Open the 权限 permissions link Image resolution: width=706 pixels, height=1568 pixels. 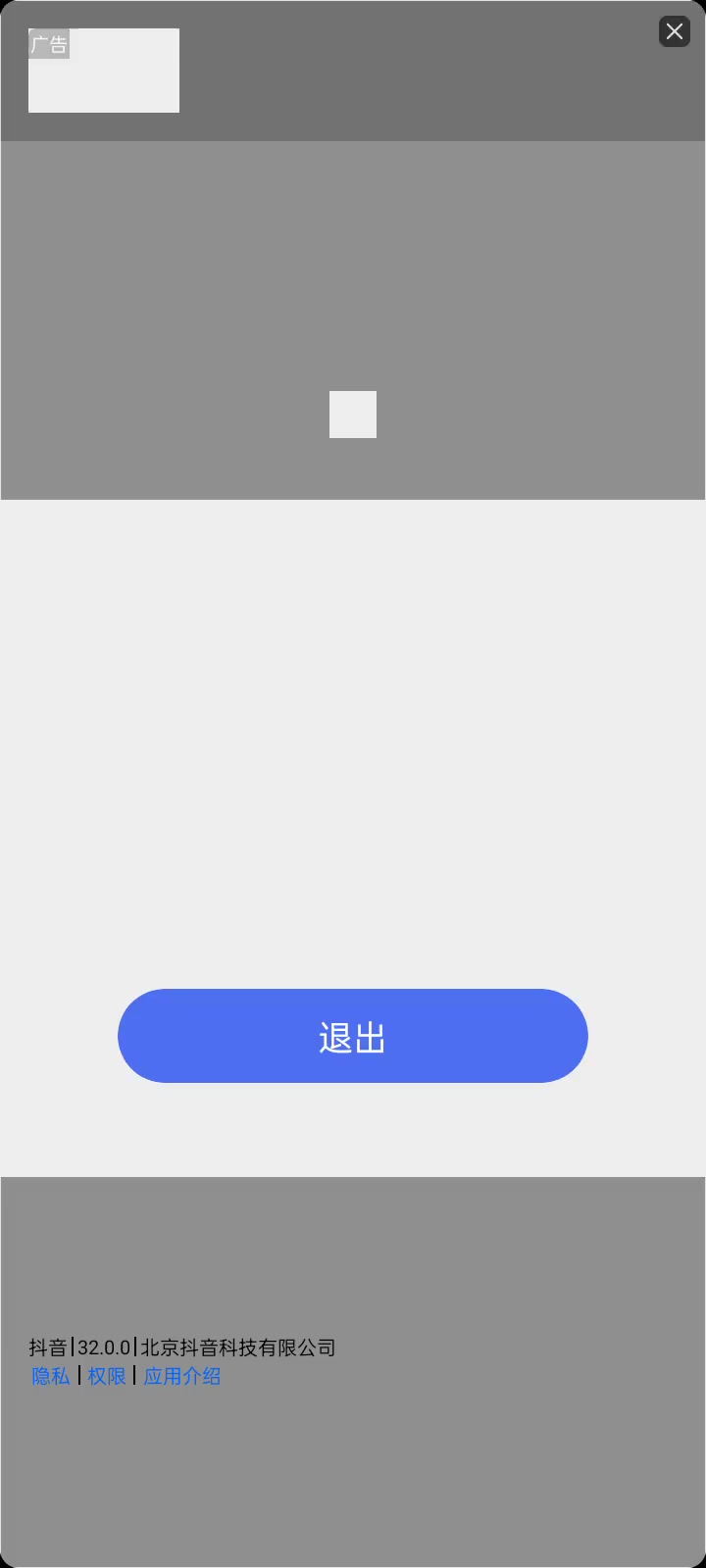click(x=107, y=1376)
